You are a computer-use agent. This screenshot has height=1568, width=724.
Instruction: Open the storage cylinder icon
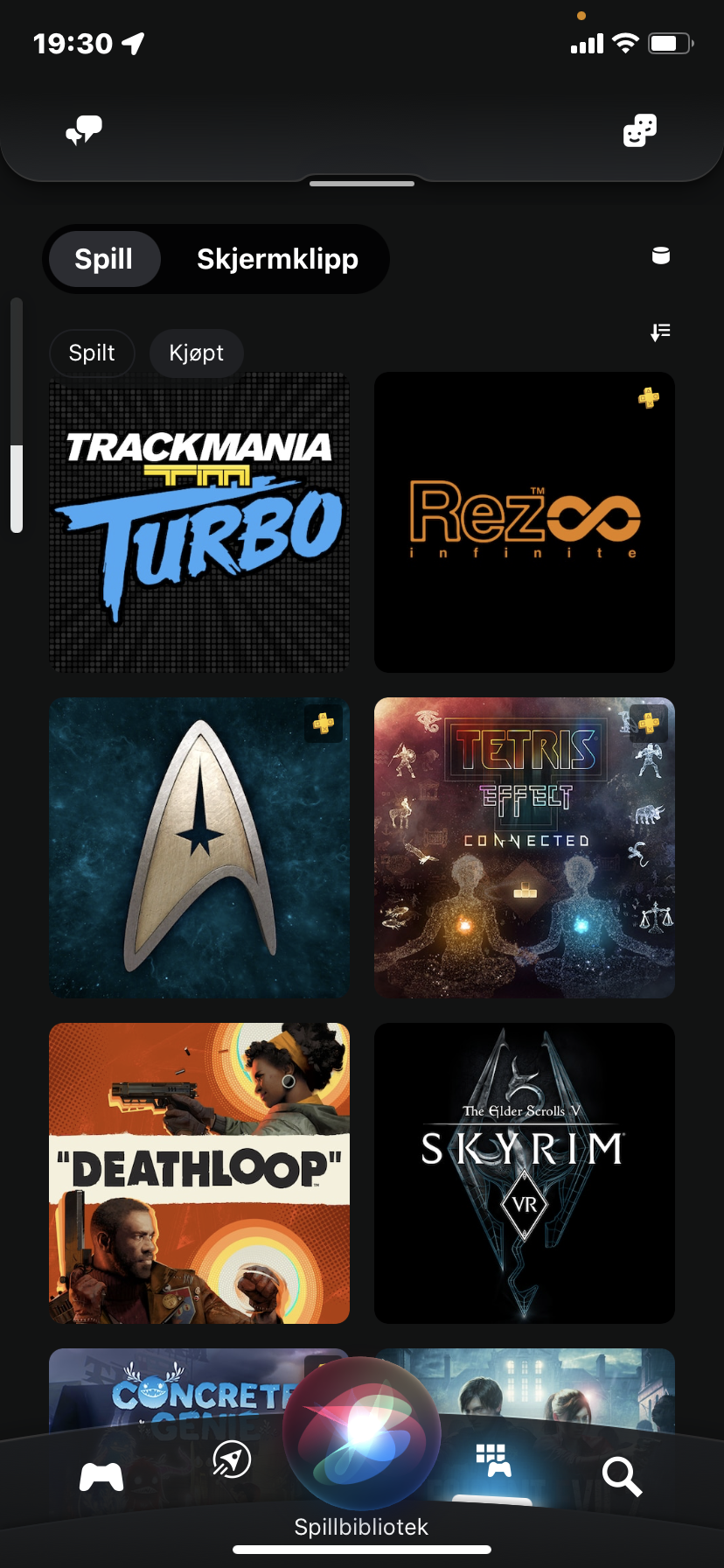[x=661, y=255]
